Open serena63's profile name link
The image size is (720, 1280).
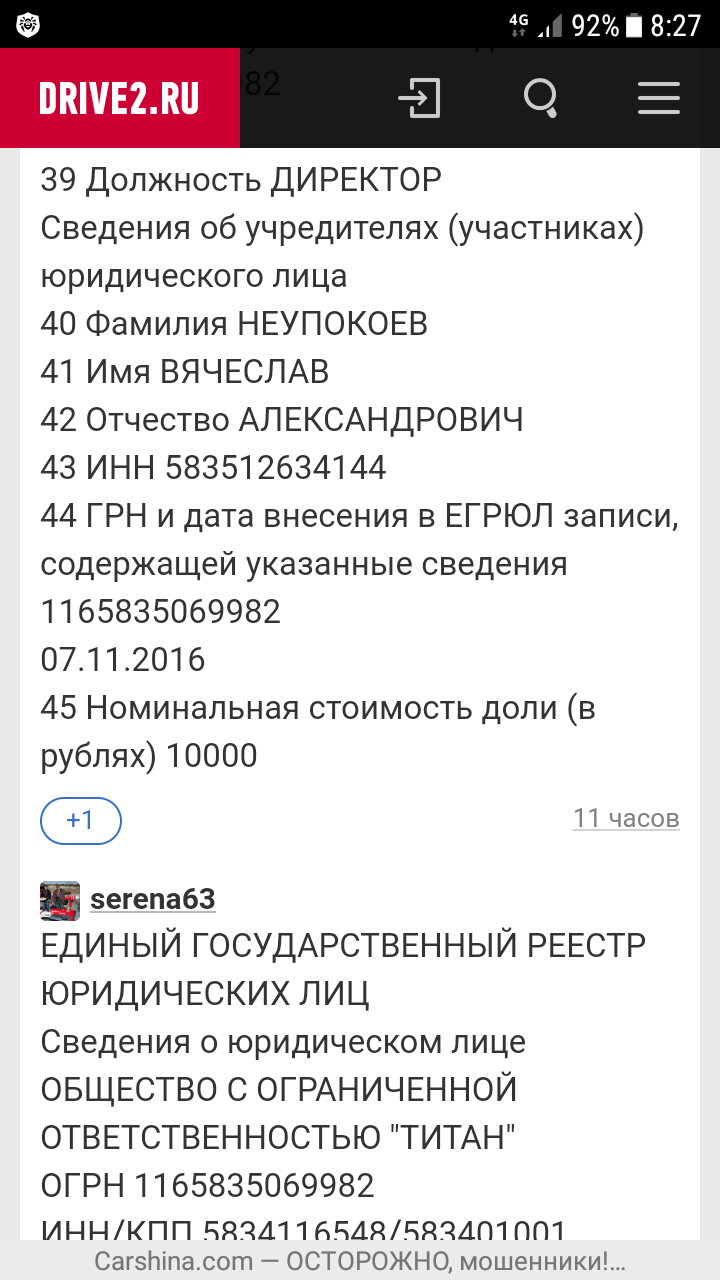coord(153,899)
